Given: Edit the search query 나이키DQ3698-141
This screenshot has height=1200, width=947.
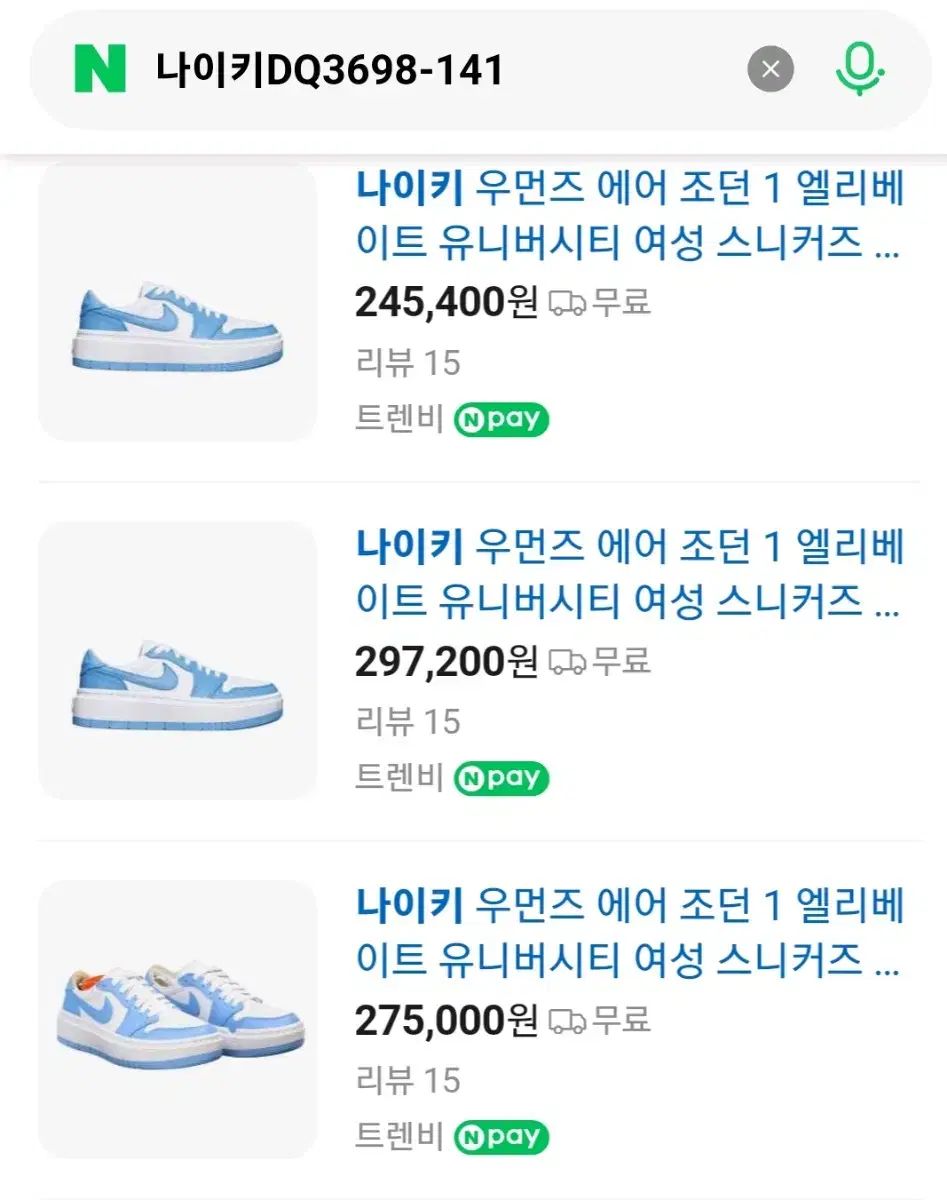Looking at the screenshot, I should point(330,70).
